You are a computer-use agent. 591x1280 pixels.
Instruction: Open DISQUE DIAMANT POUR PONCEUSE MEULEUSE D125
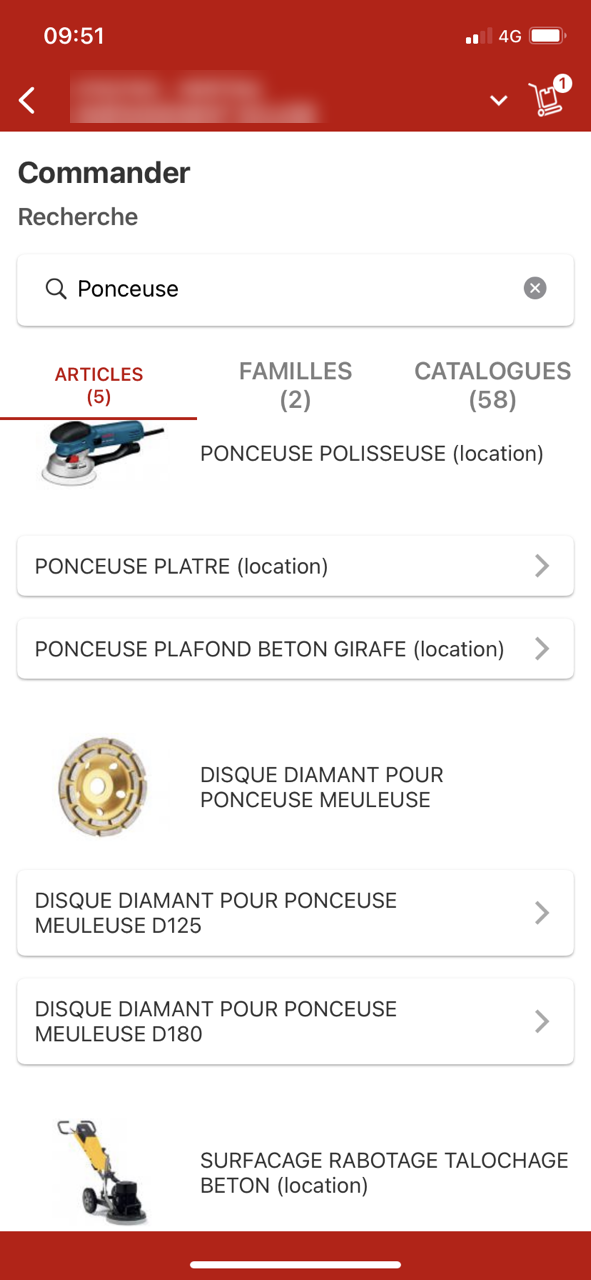point(295,913)
